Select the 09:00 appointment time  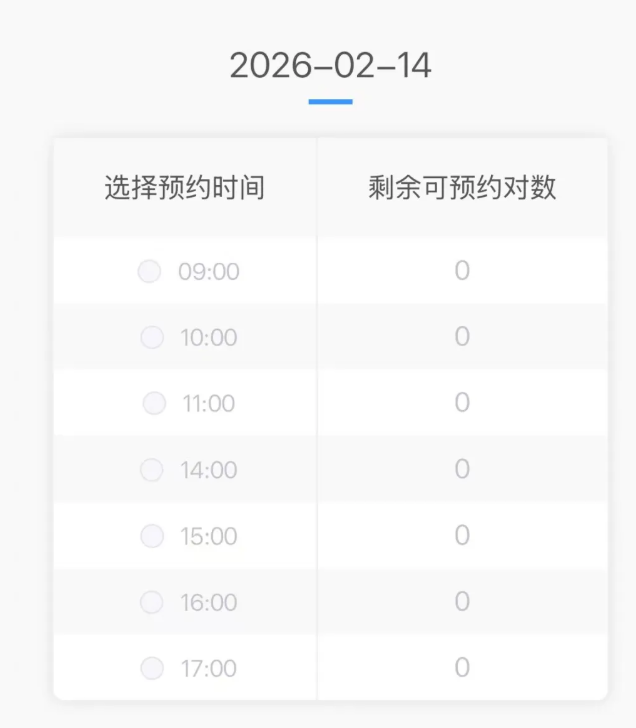pos(149,271)
